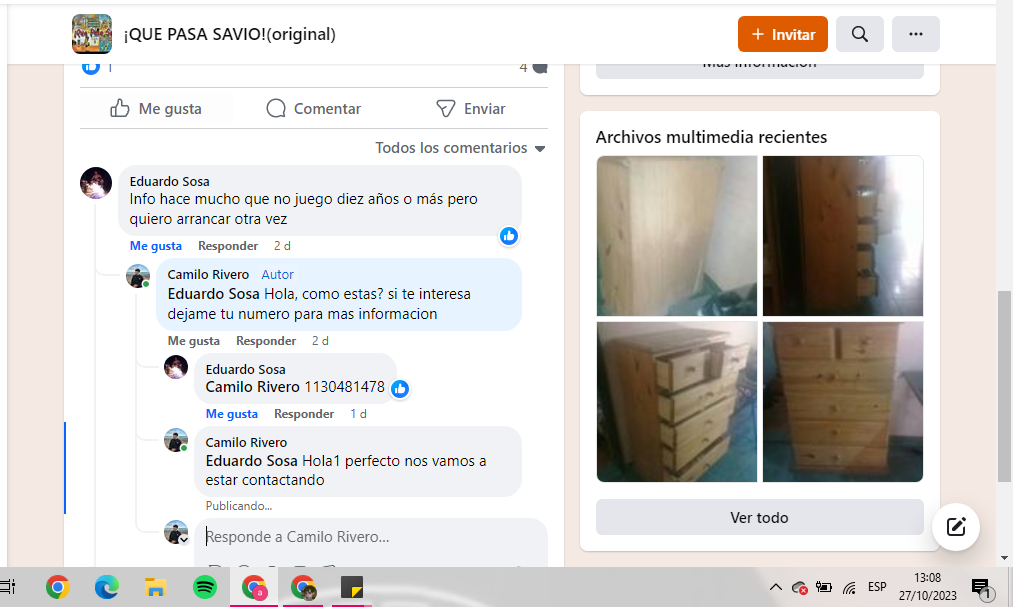
Task: Like Camilo Rivero's Autor reply
Action: (x=194, y=341)
